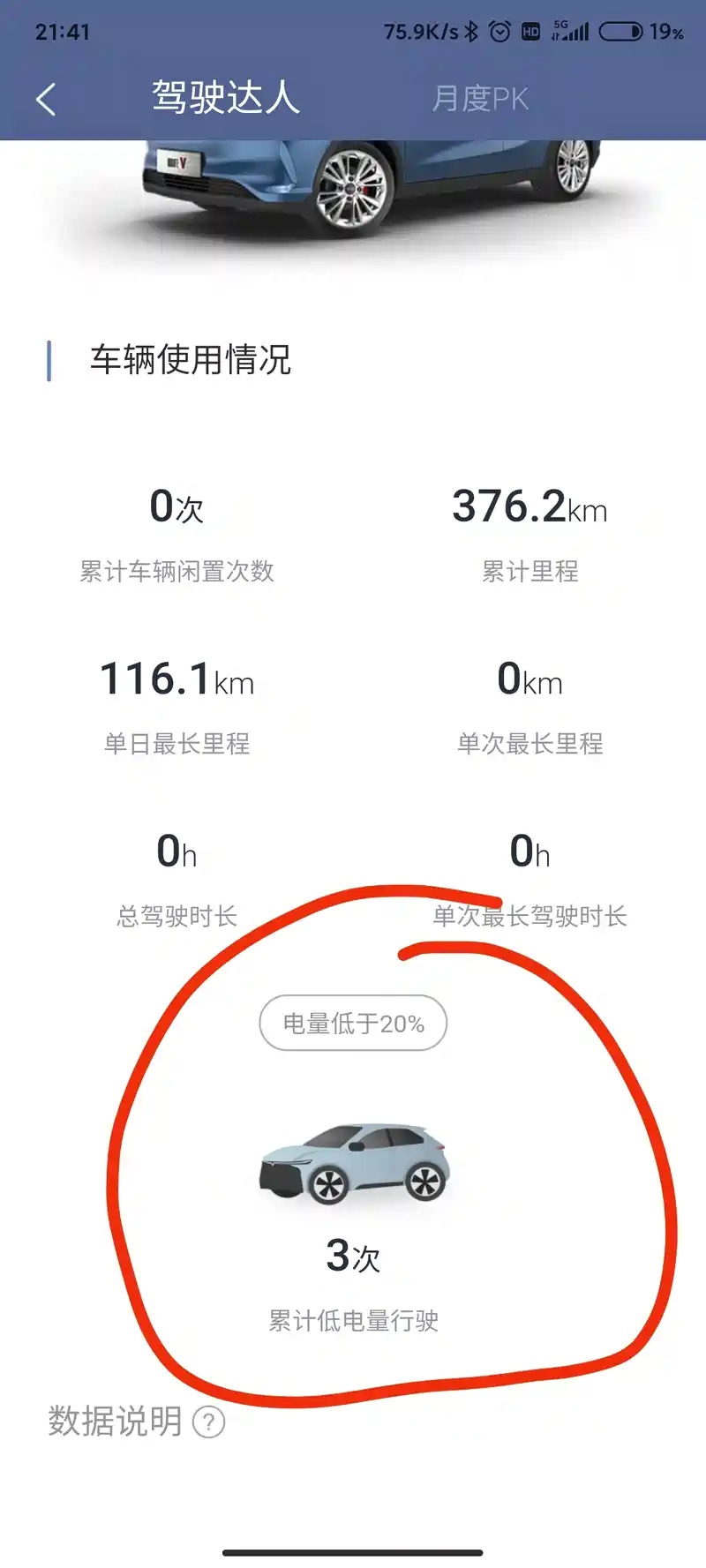Viewport: 706px width, 1568px height.
Task: Switch to the 月度PK tab
Action: [x=480, y=98]
